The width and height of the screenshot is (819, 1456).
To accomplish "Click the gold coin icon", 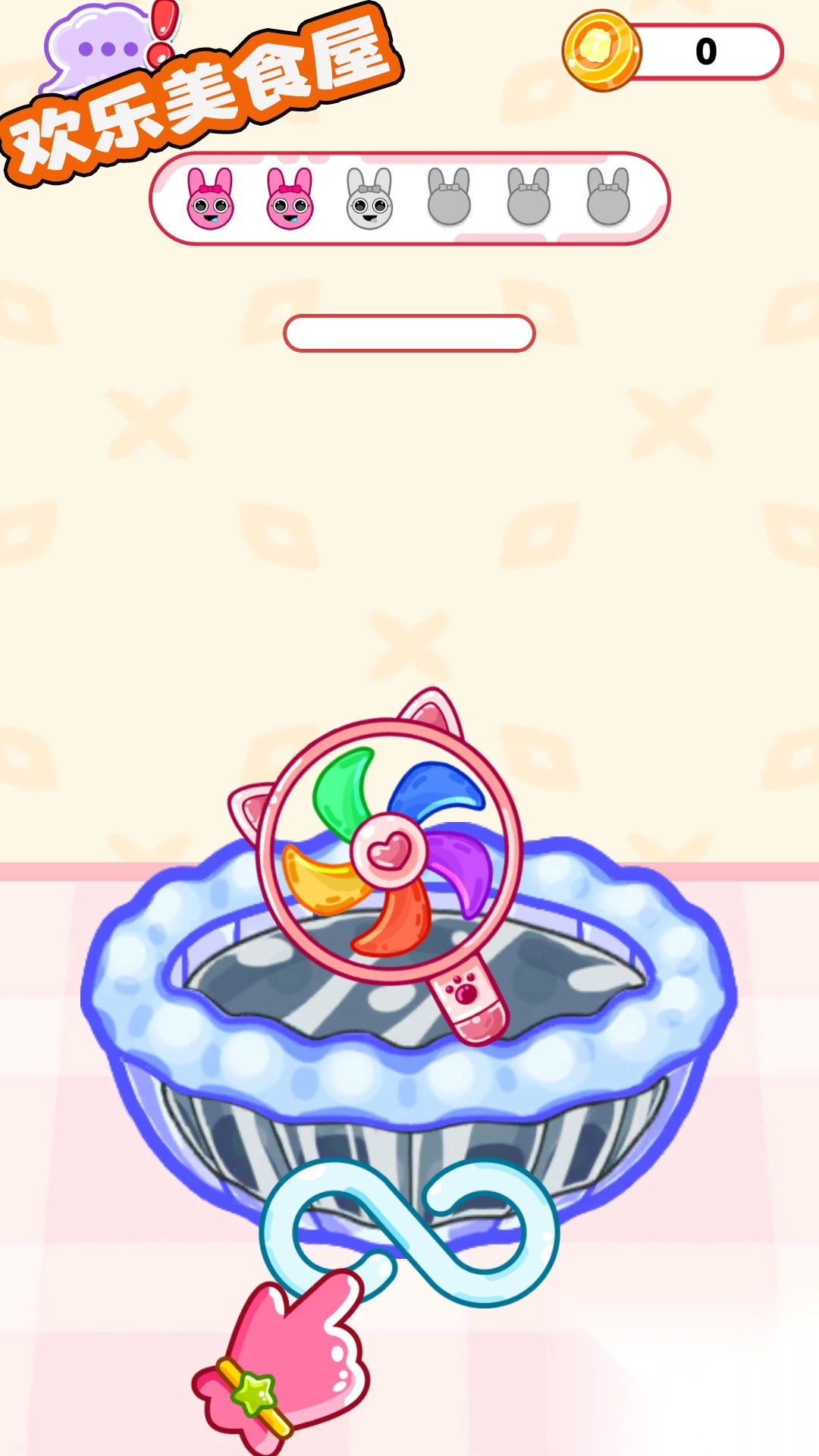I will tap(601, 49).
